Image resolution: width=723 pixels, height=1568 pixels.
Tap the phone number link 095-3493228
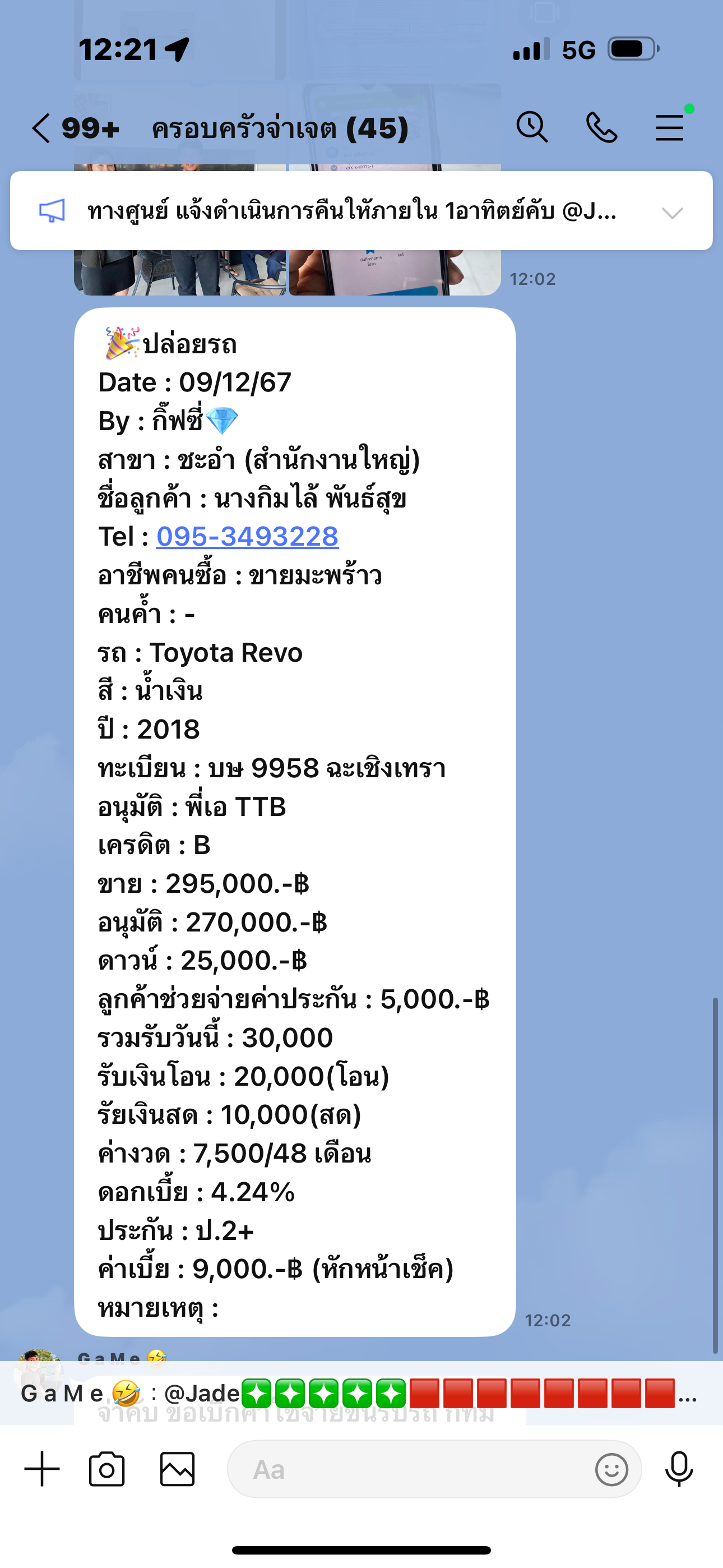tap(247, 536)
